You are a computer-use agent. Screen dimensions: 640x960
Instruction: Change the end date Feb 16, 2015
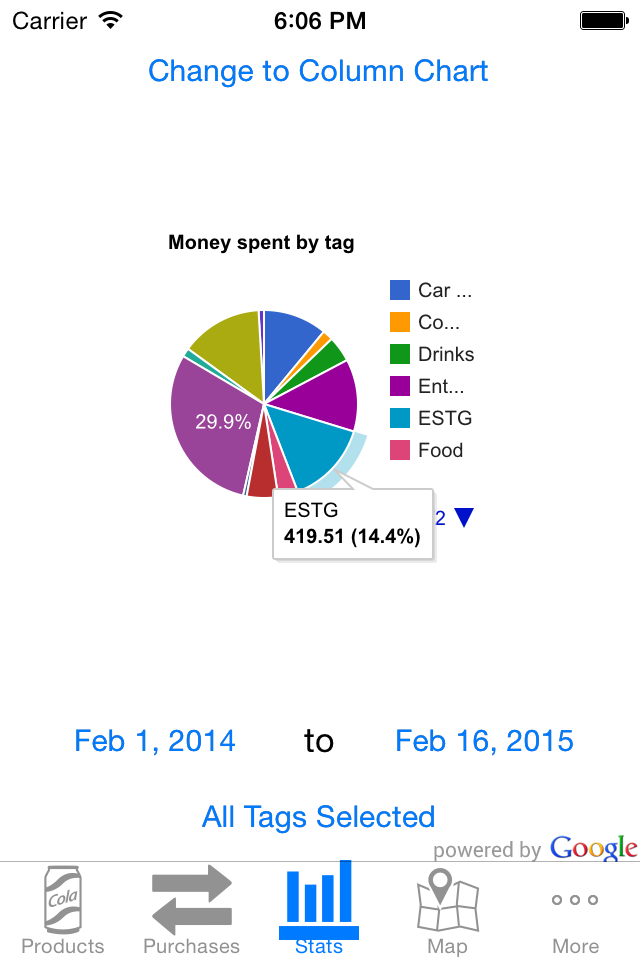[484, 741]
